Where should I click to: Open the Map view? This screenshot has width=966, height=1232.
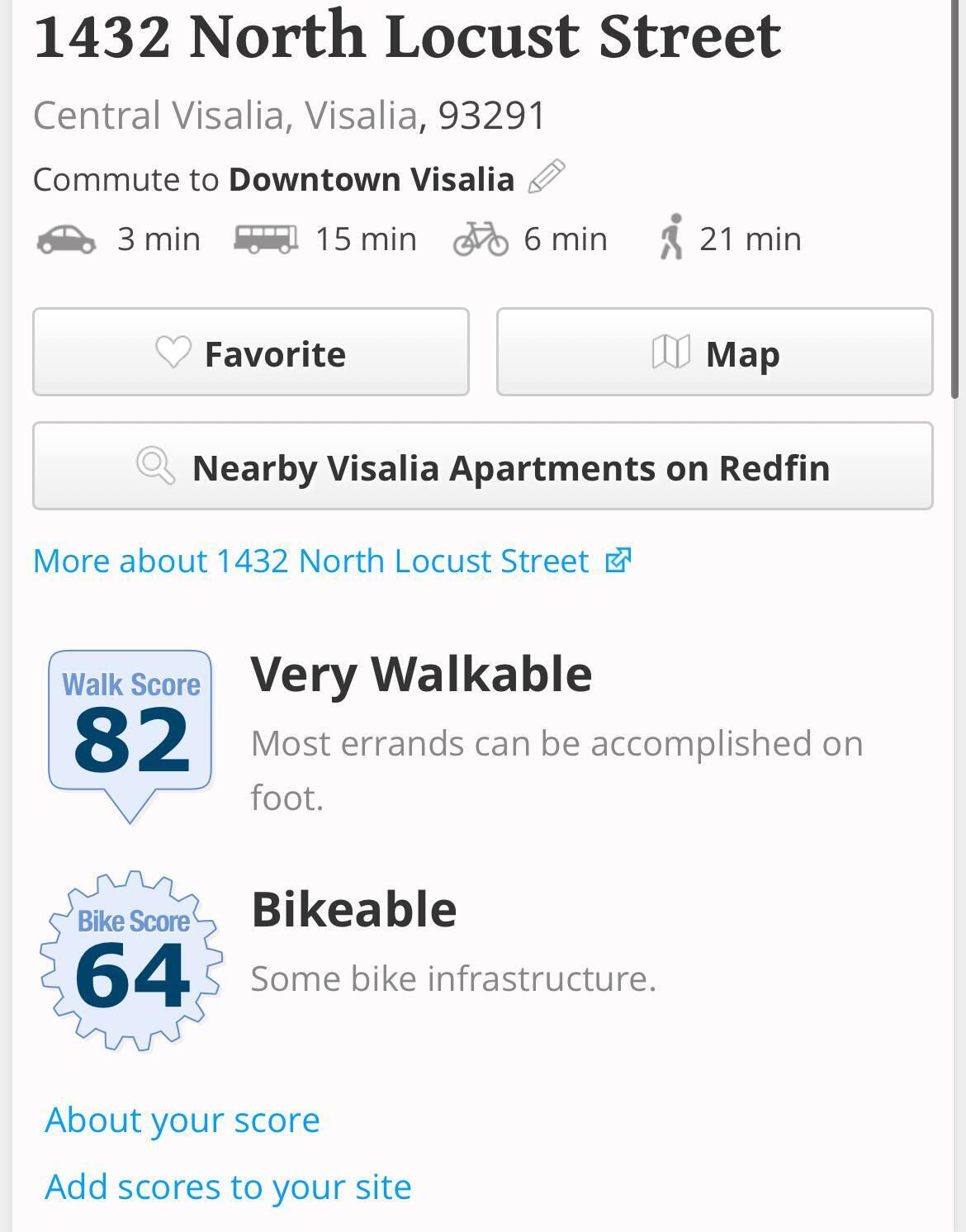[714, 353]
